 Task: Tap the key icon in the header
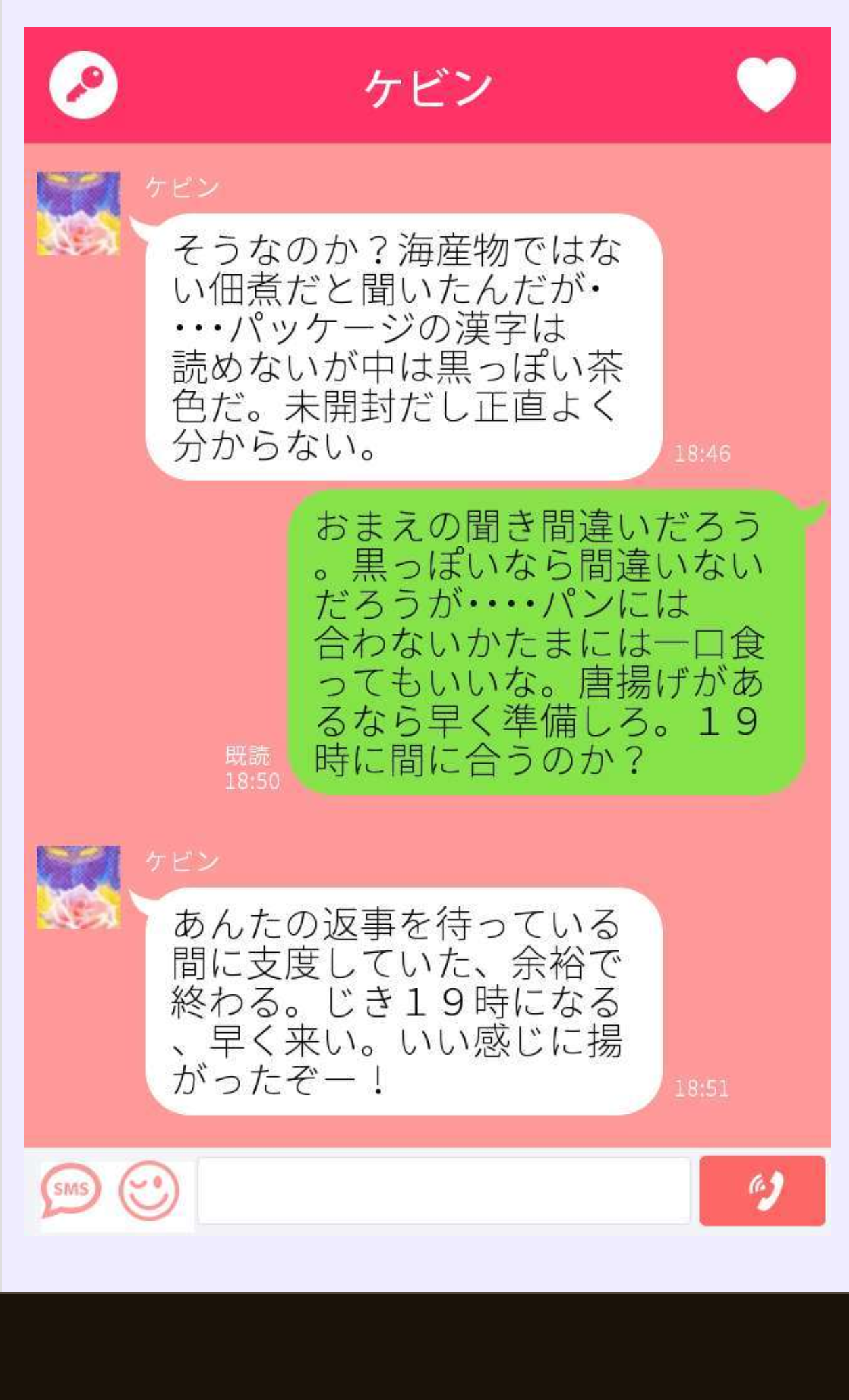pos(84,85)
